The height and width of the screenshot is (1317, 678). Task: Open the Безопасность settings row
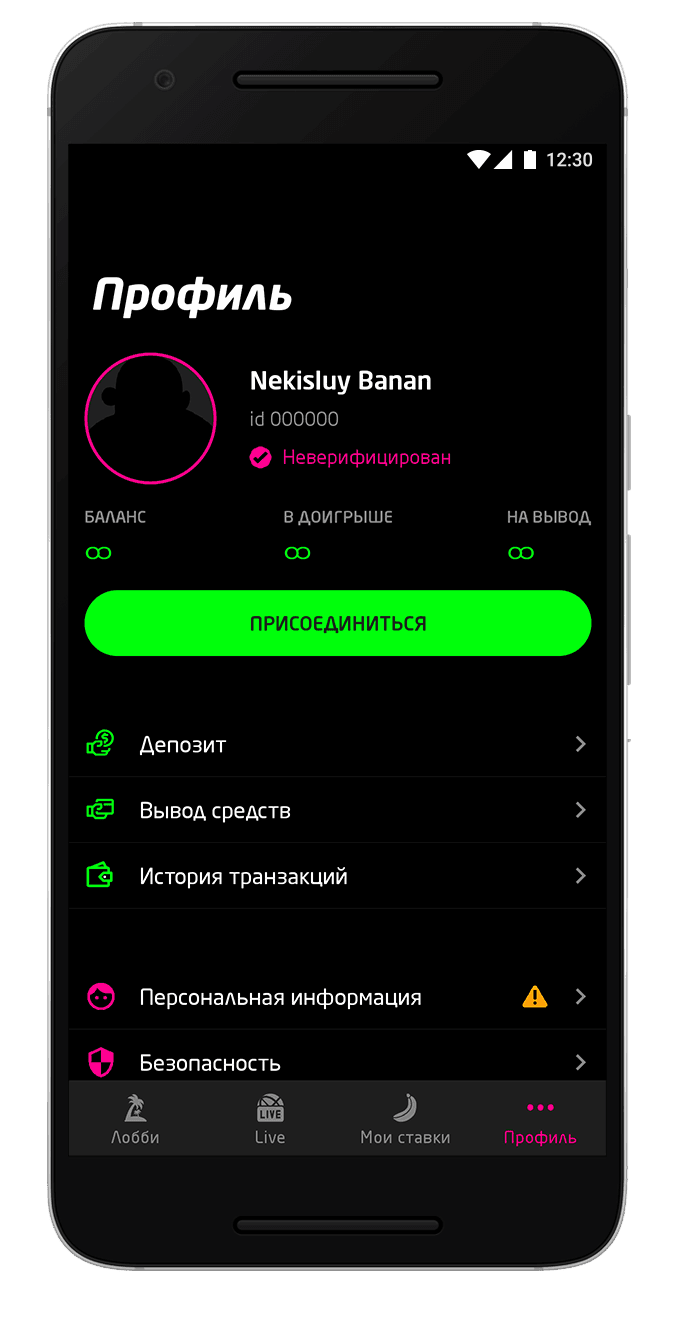337,1061
